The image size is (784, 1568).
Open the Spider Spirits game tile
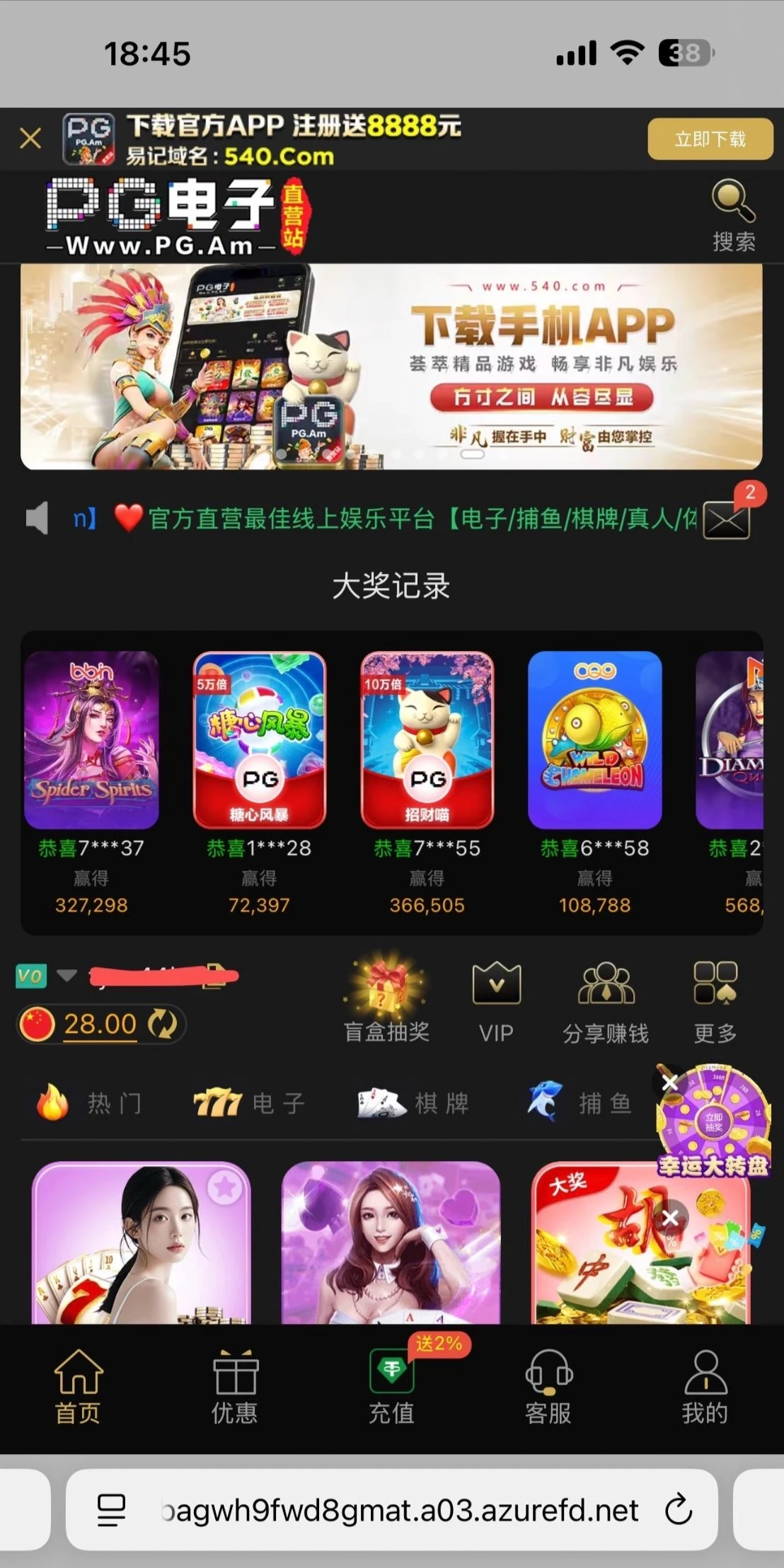coord(91,739)
